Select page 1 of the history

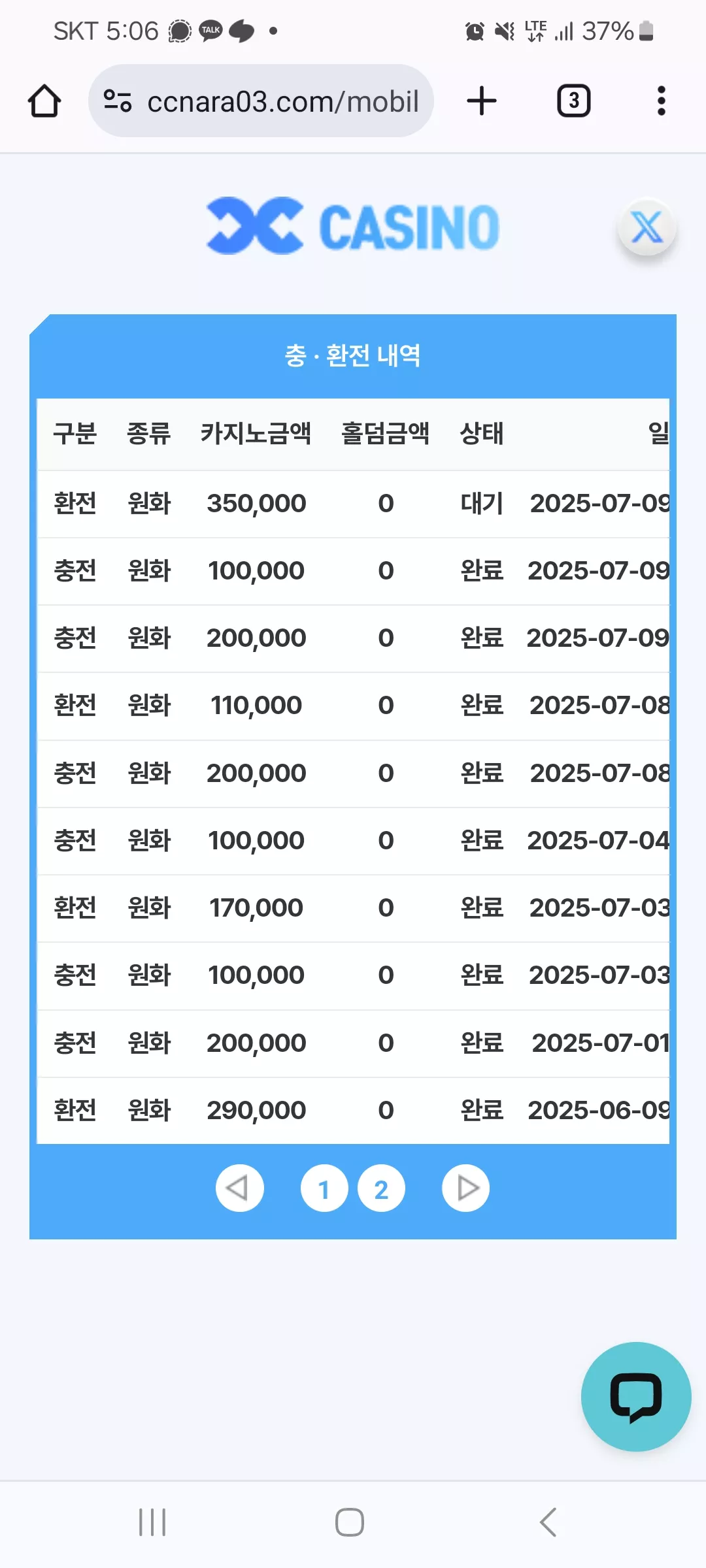(x=324, y=1188)
